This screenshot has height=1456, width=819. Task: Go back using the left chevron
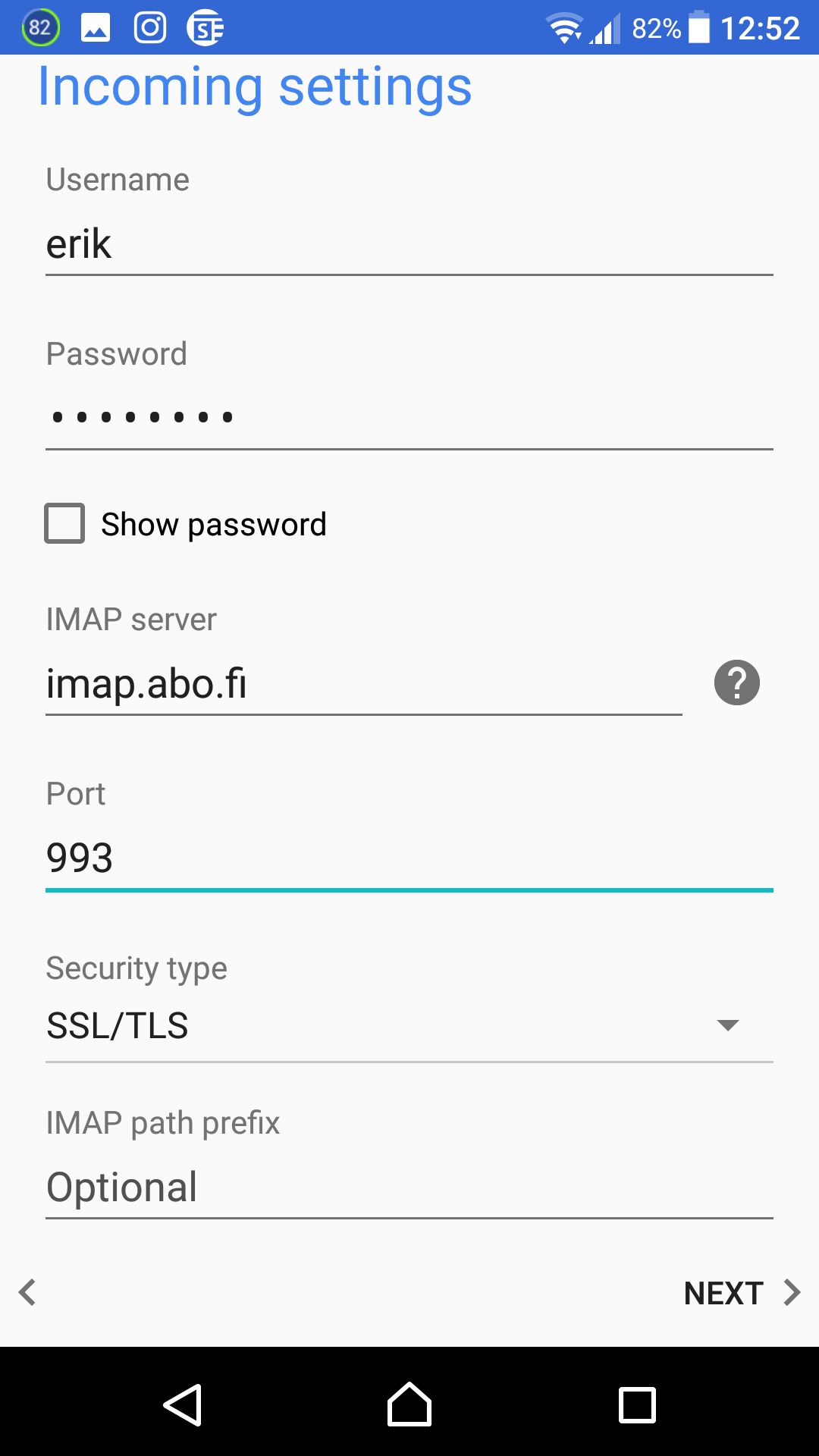28,1292
